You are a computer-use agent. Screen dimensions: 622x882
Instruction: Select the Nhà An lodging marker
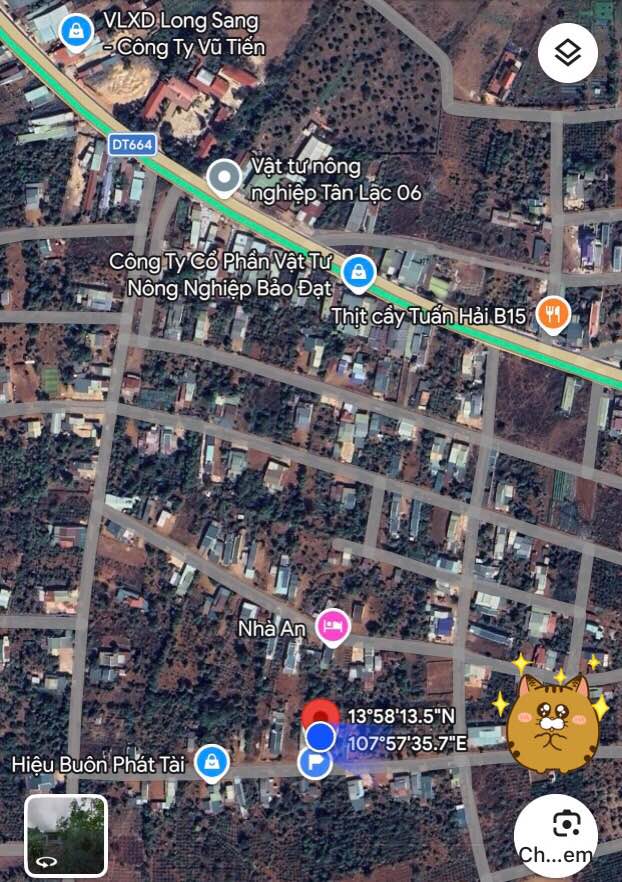[x=332, y=627]
